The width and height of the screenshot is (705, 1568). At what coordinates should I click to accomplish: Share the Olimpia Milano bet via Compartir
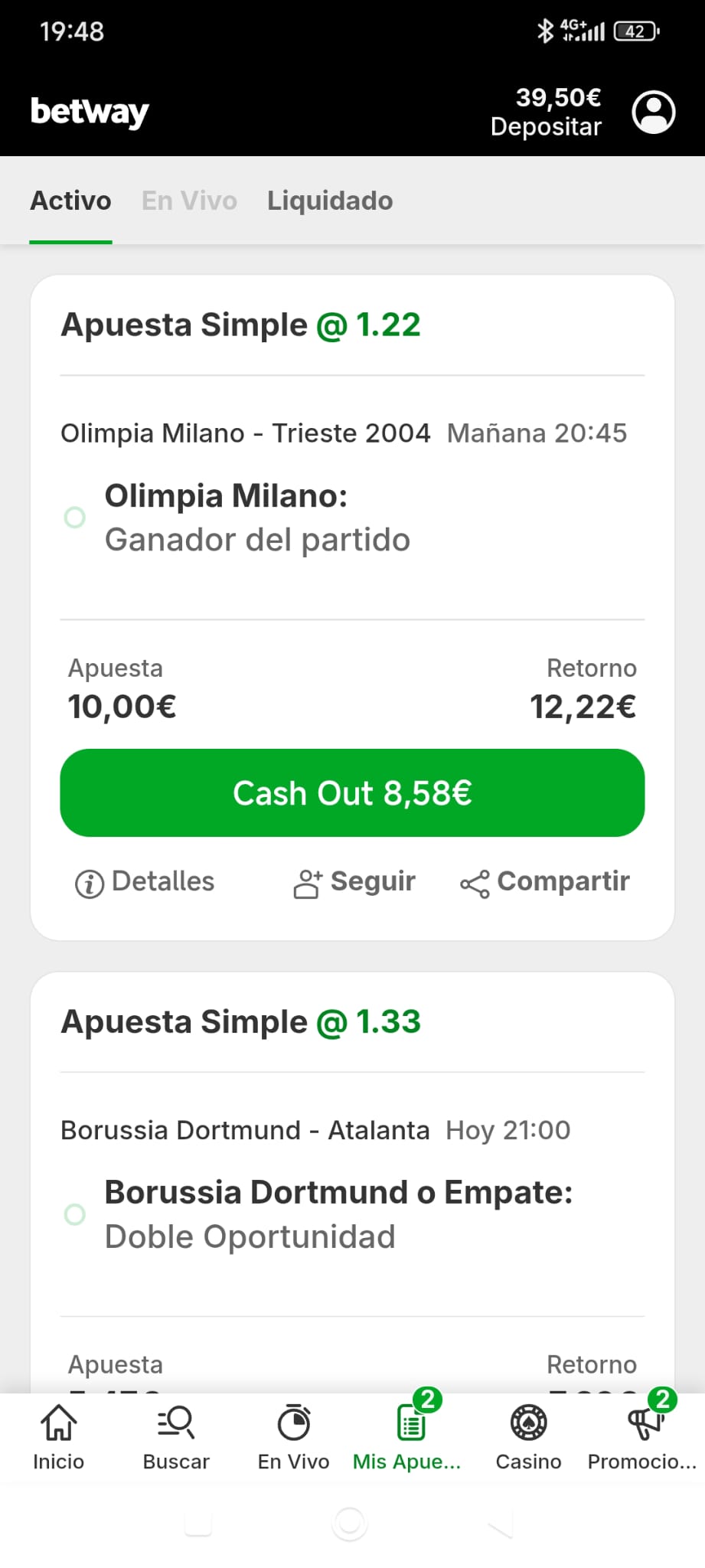click(x=545, y=882)
